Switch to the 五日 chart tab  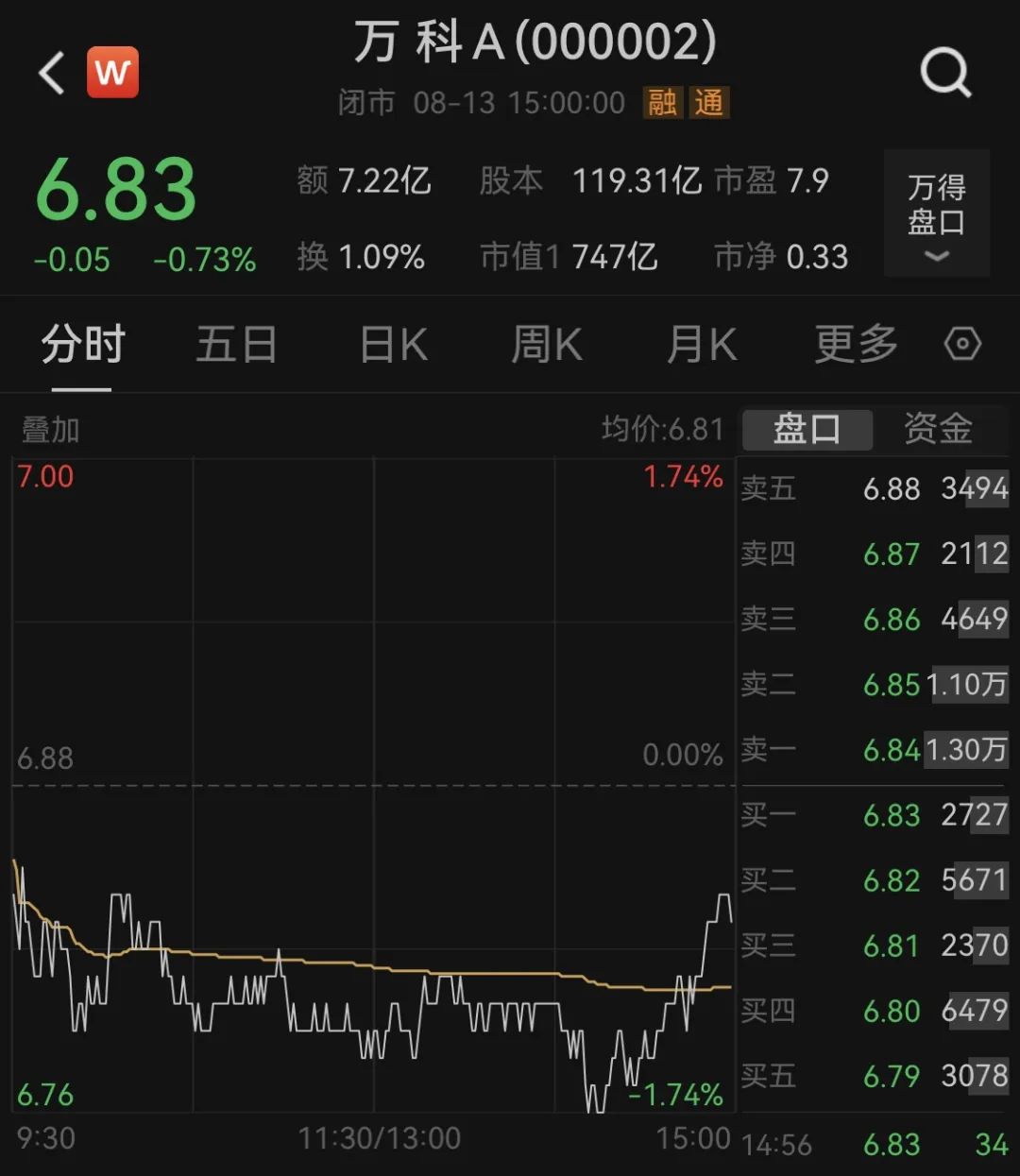pos(236,345)
